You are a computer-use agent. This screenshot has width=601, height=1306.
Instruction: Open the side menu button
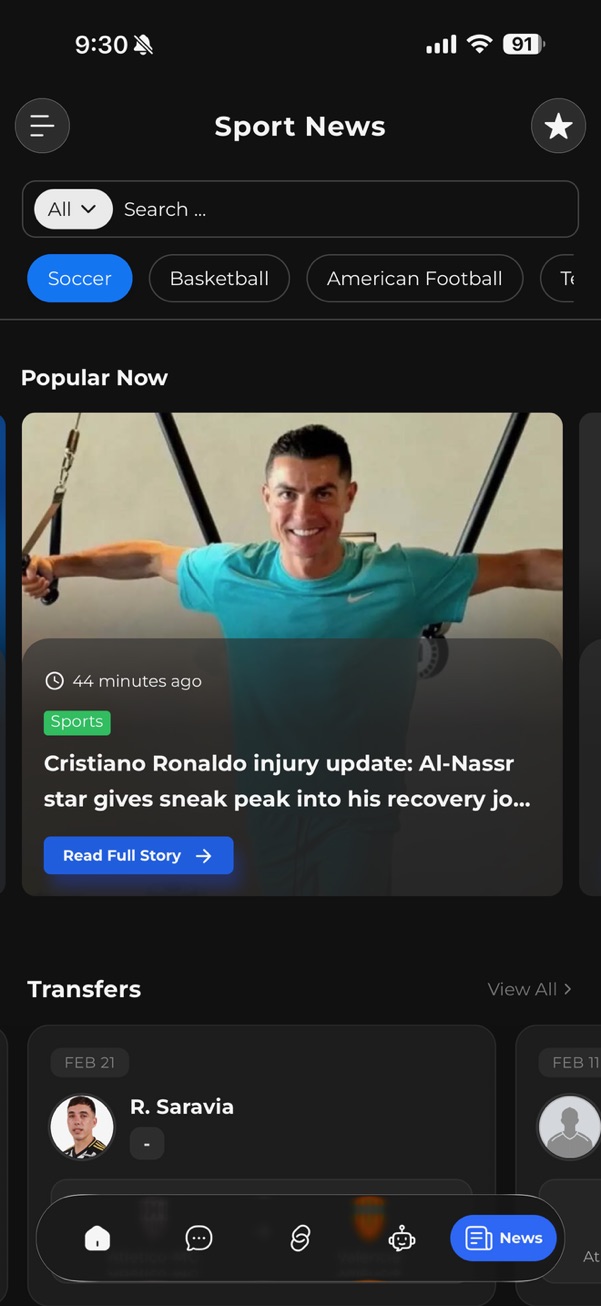[x=42, y=126]
